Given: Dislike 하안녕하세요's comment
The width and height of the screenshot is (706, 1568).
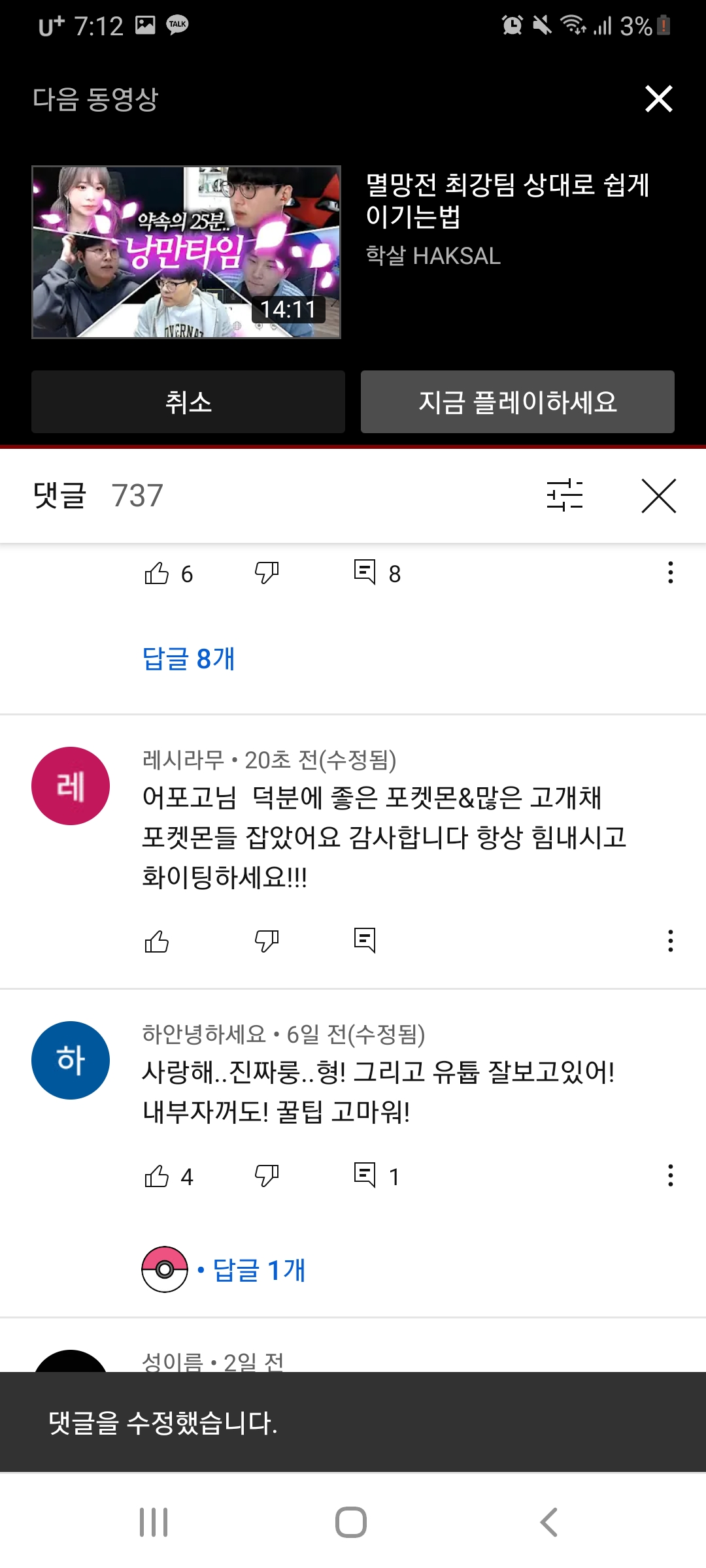Looking at the screenshot, I should [x=267, y=1176].
